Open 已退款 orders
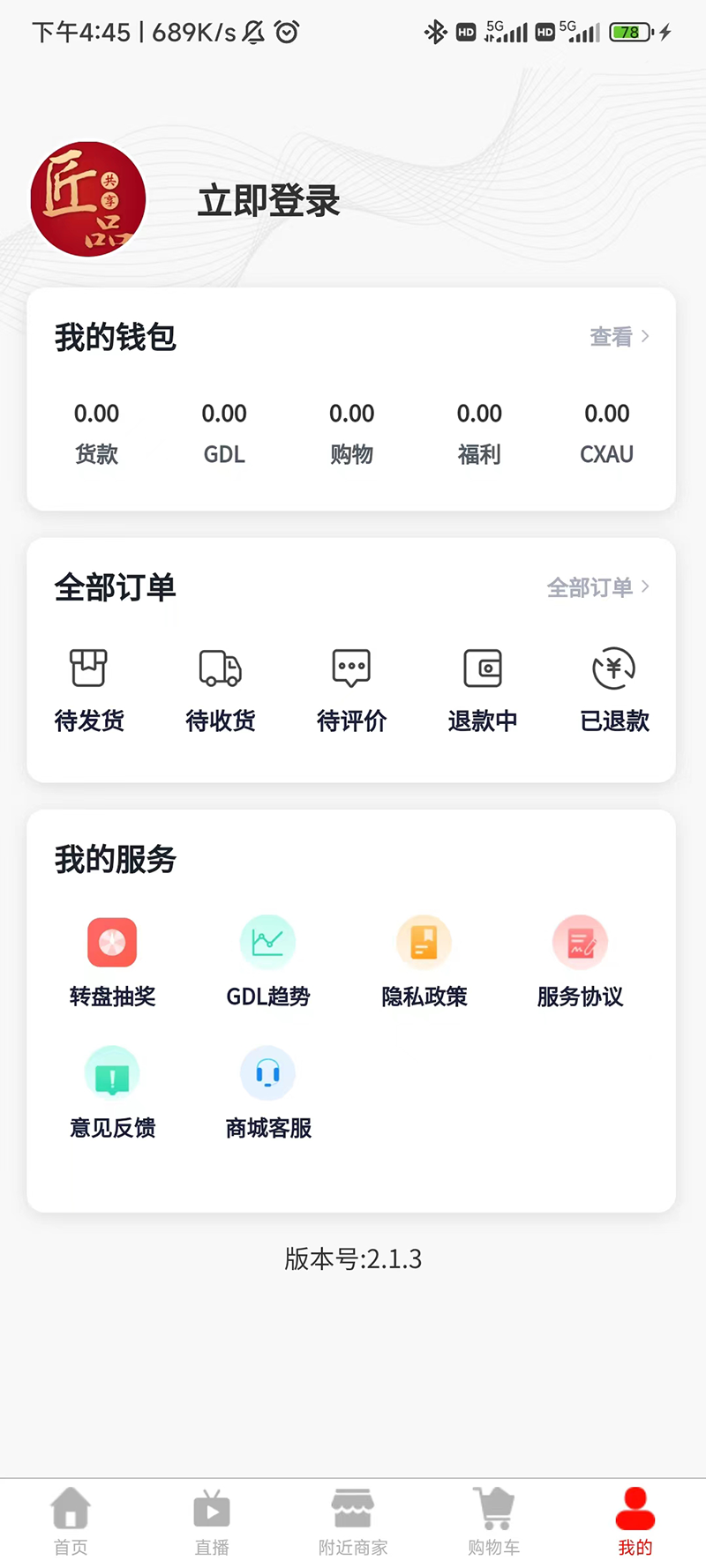Screen dimensions: 706x1568 [614, 691]
